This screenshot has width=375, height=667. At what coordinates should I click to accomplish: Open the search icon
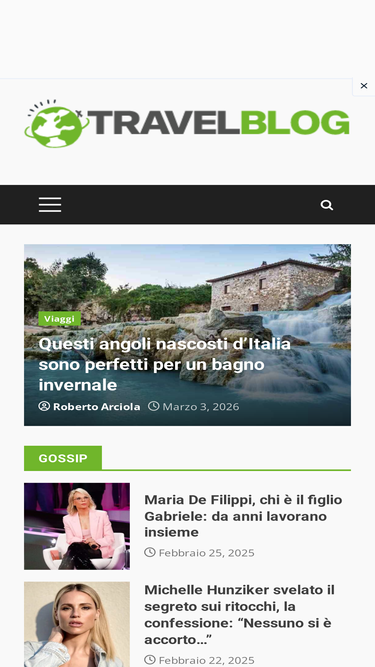tap(327, 205)
